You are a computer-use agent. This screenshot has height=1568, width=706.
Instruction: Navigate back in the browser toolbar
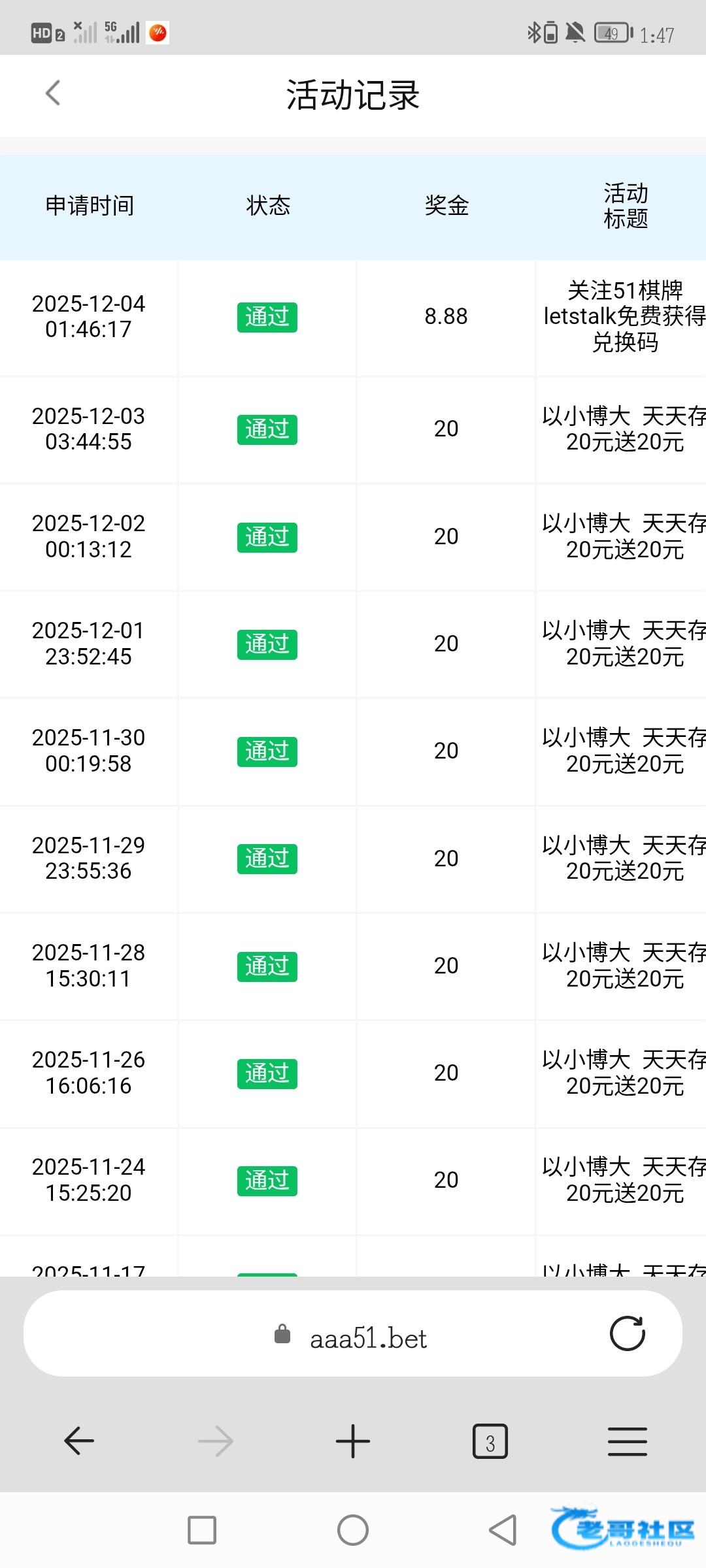(x=79, y=1441)
